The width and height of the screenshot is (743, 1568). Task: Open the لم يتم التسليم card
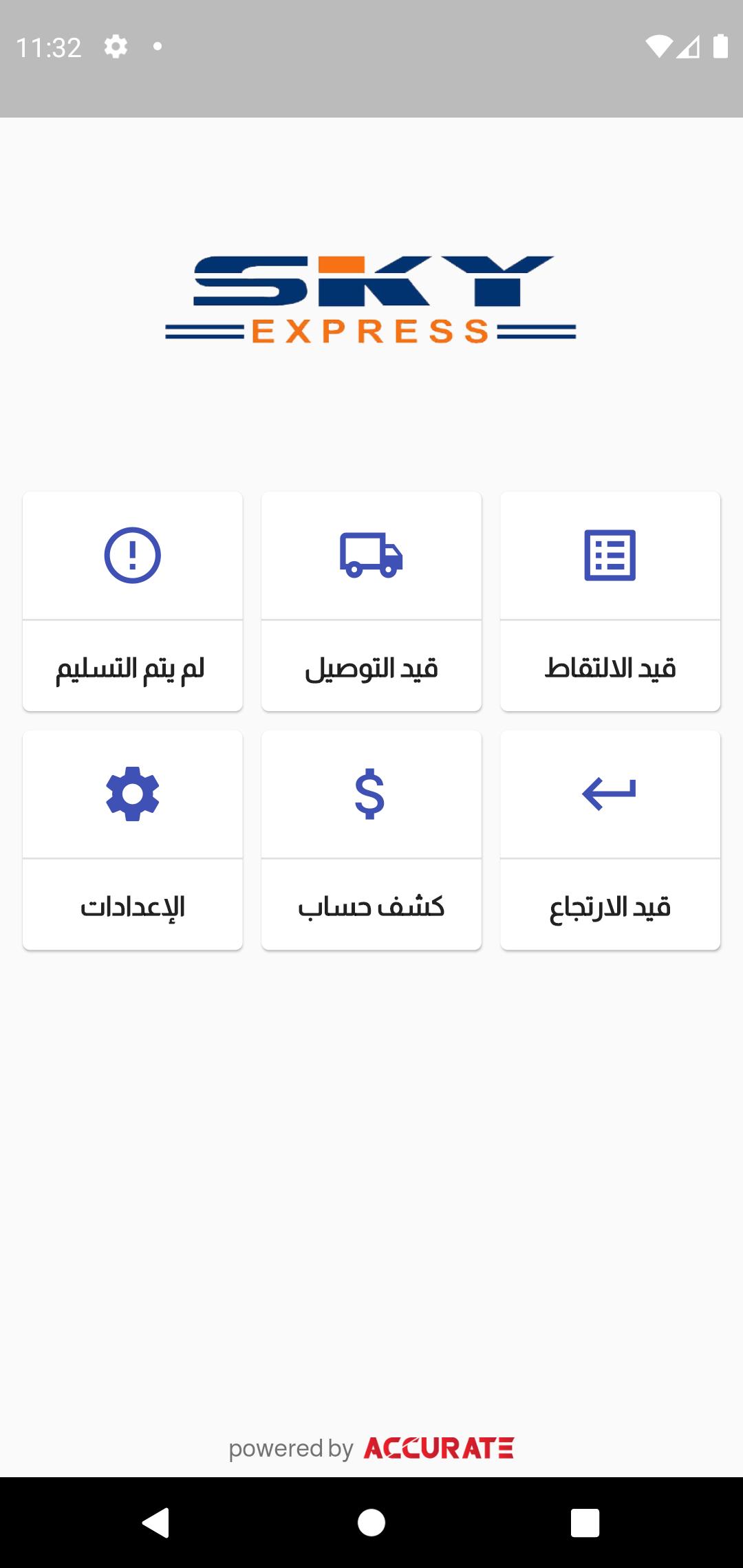pyautogui.click(x=133, y=601)
